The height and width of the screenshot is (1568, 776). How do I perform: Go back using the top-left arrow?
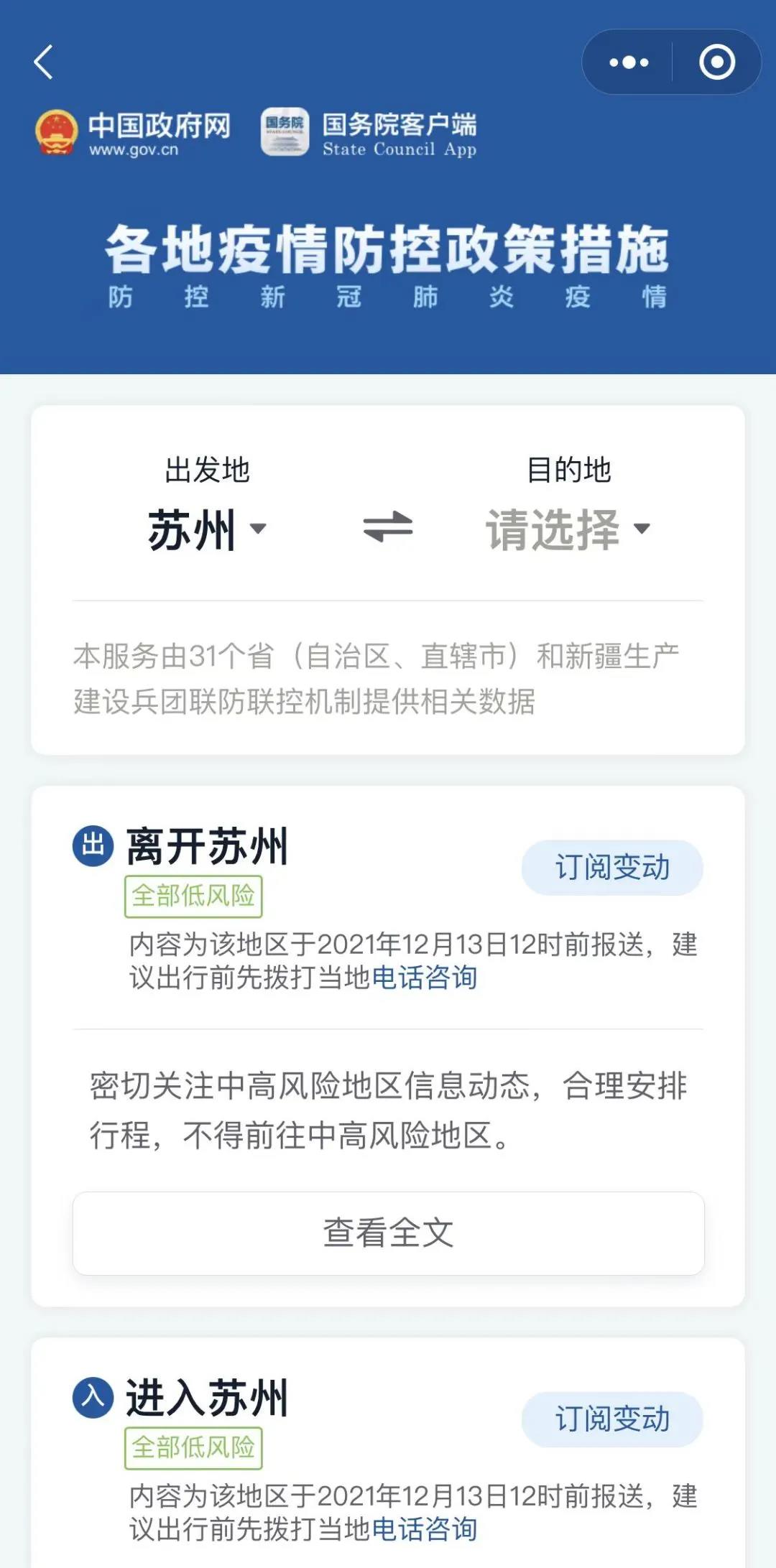tap(45, 62)
